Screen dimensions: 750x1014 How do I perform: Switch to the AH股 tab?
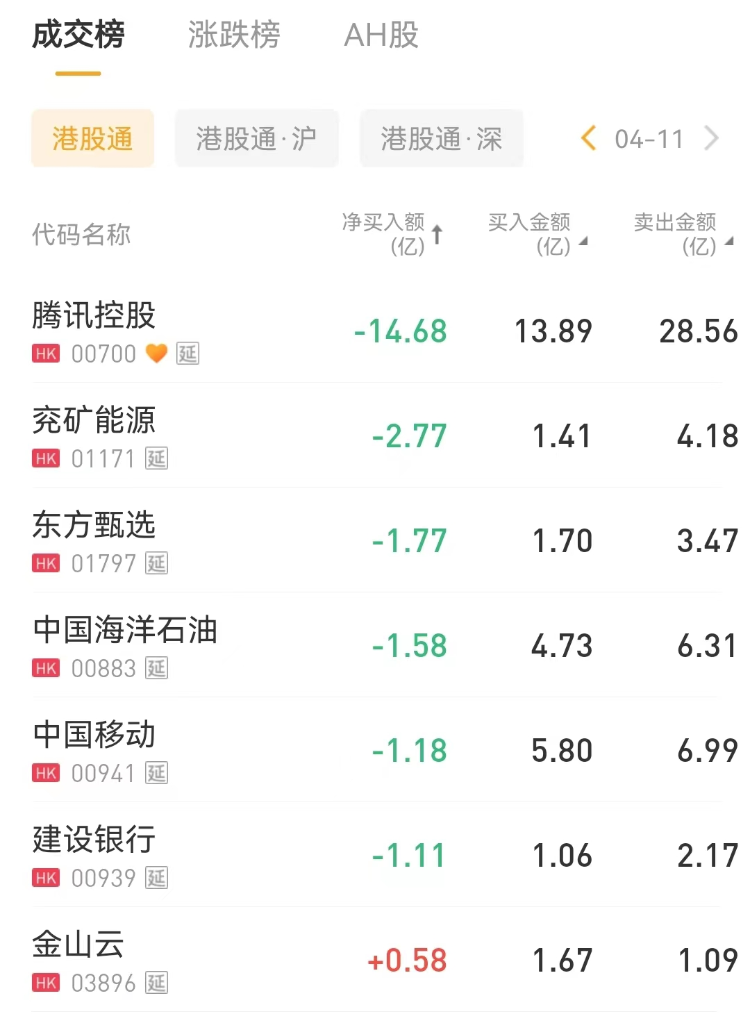pyautogui.click(x=381, y=36)
